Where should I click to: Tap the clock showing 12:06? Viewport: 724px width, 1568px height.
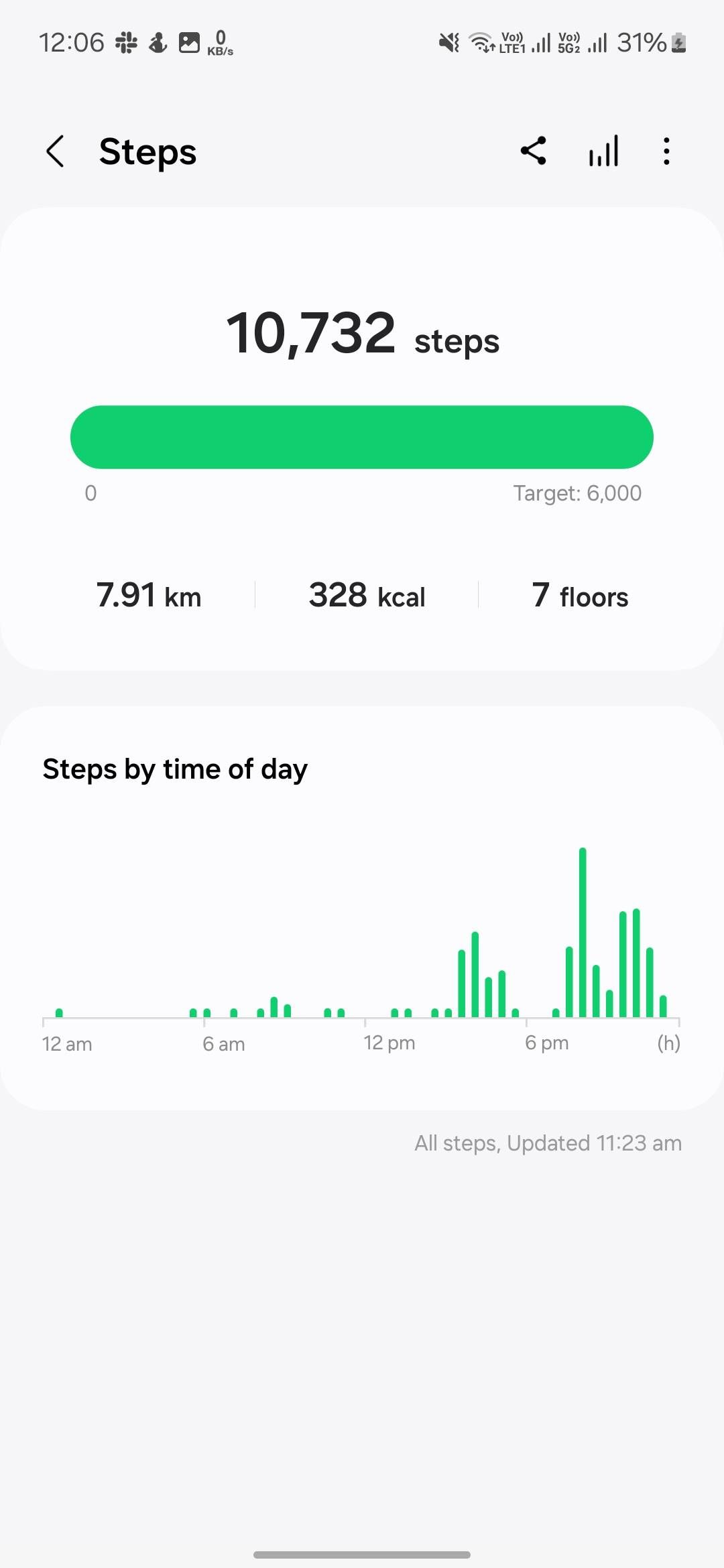click(x=72, y=42)
